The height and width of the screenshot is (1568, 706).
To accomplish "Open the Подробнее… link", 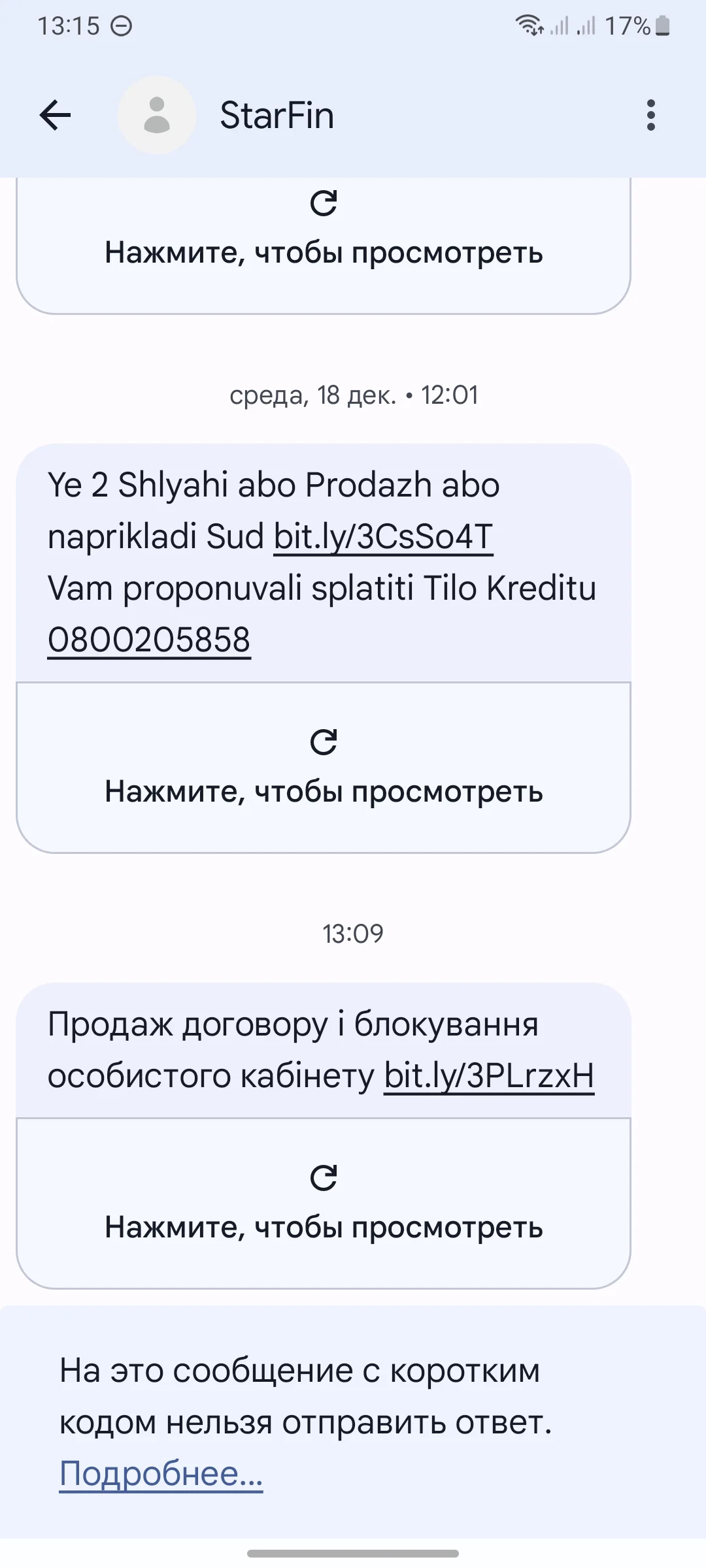I will (x=161, y=1474).
